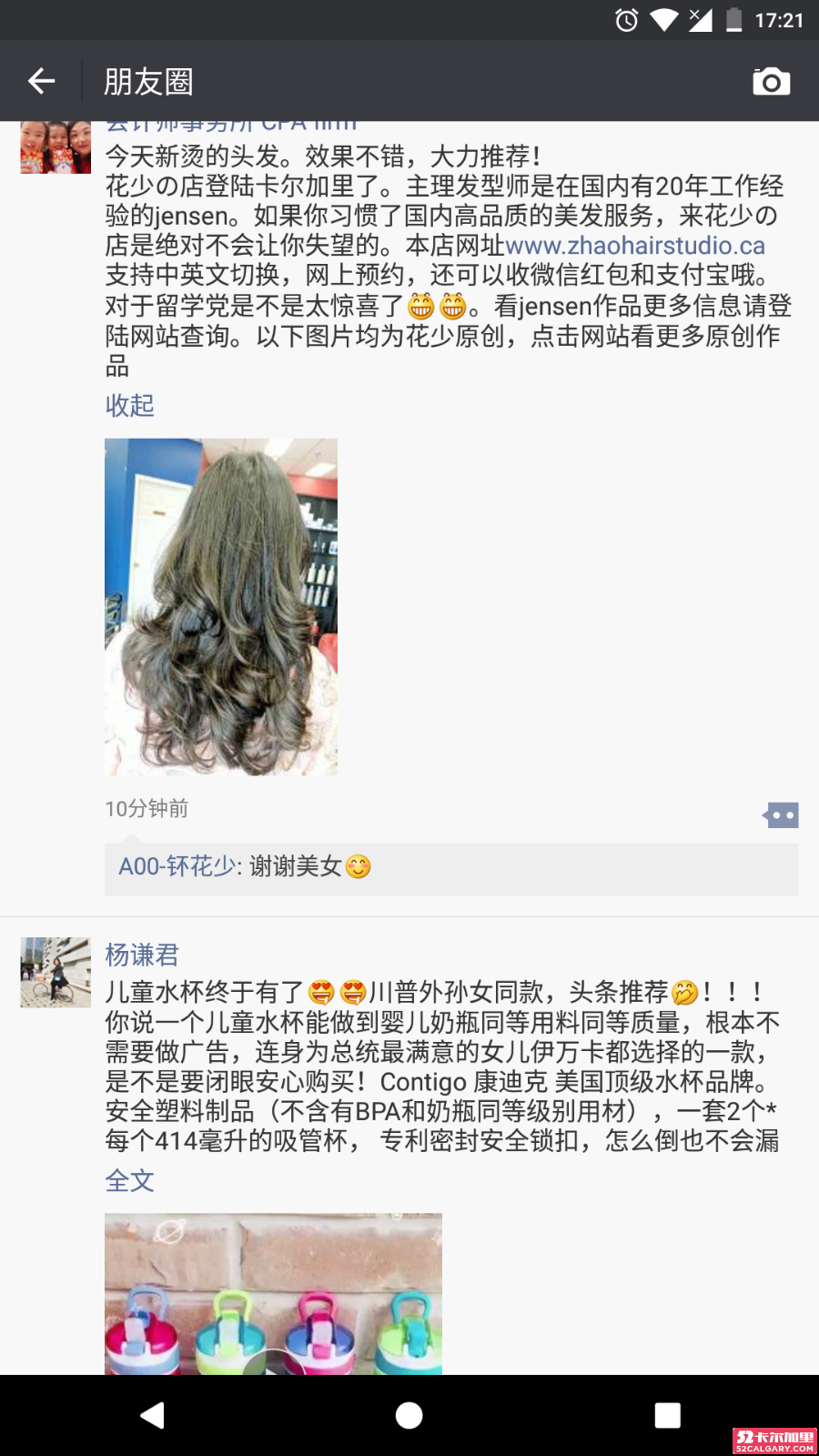Open A00-钚花少's profile from the comment
The height and width of the screenshot is (1456, 819).
[177, 866]
